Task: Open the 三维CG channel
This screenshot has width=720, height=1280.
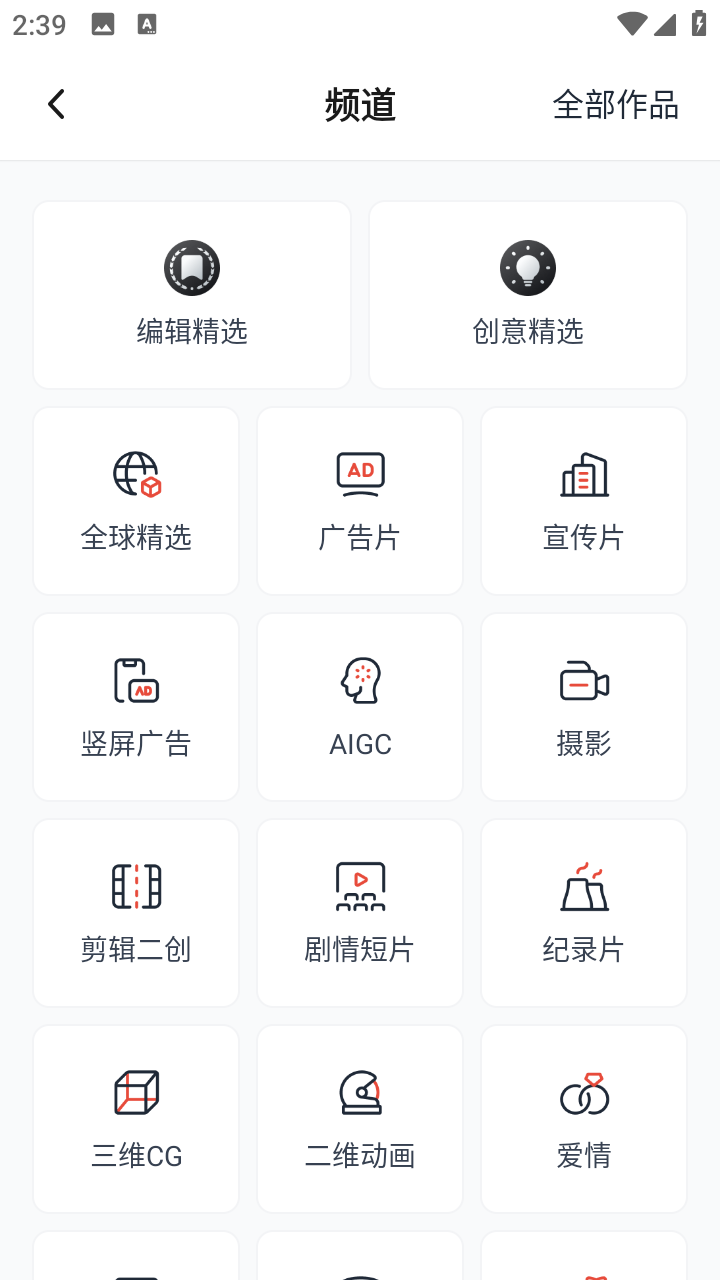Action: (x=136, y=1119)
